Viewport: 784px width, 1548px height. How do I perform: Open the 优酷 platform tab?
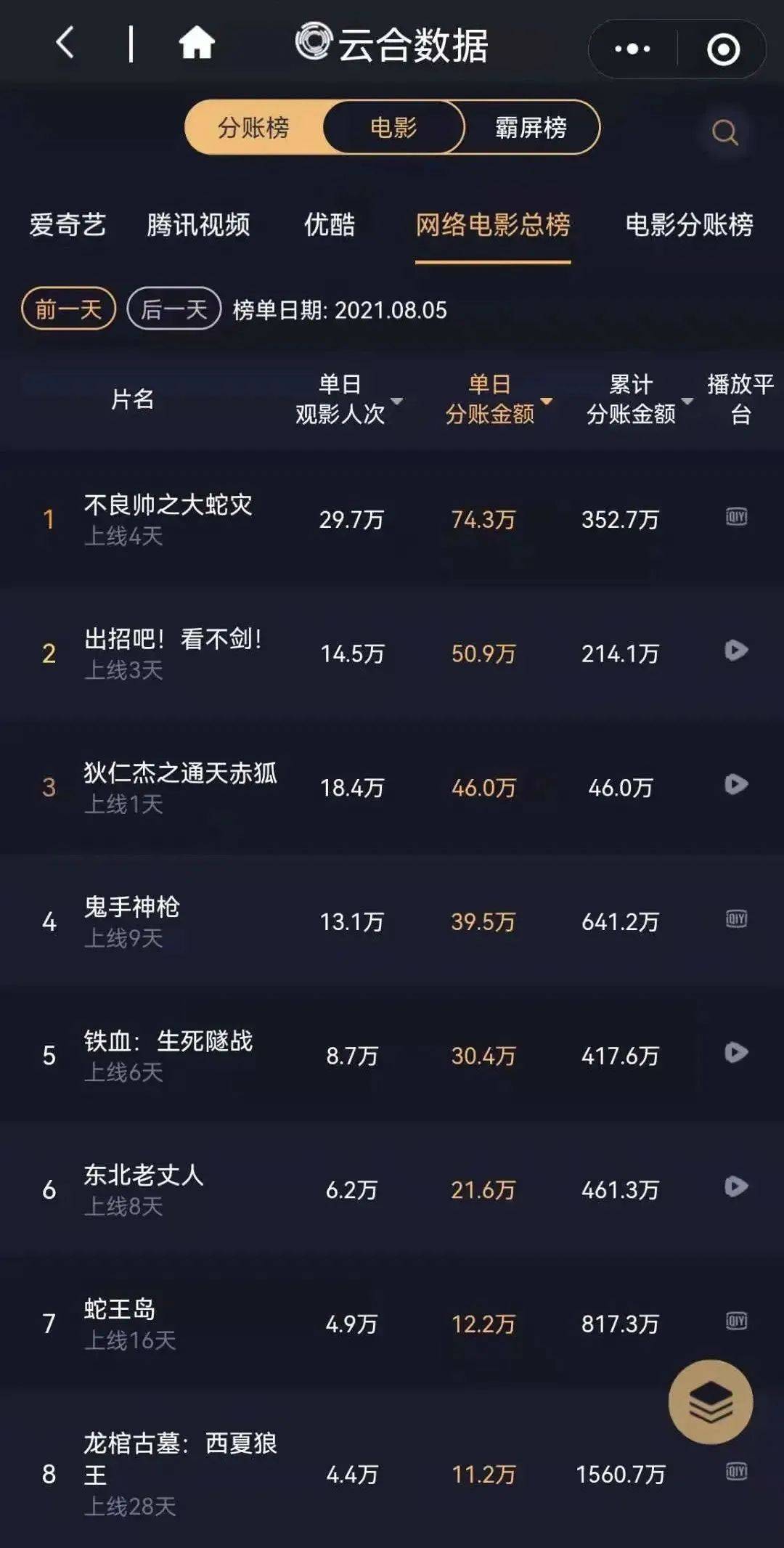[330, 224]
